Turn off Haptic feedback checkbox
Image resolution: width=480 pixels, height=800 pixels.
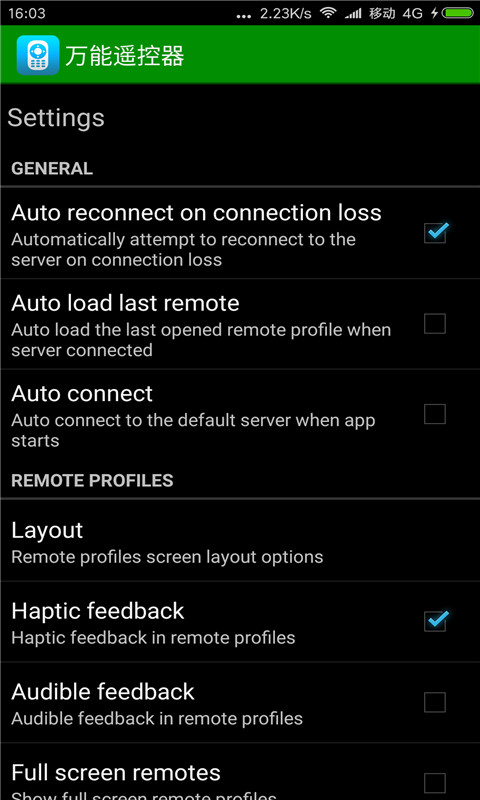[435, 621]
